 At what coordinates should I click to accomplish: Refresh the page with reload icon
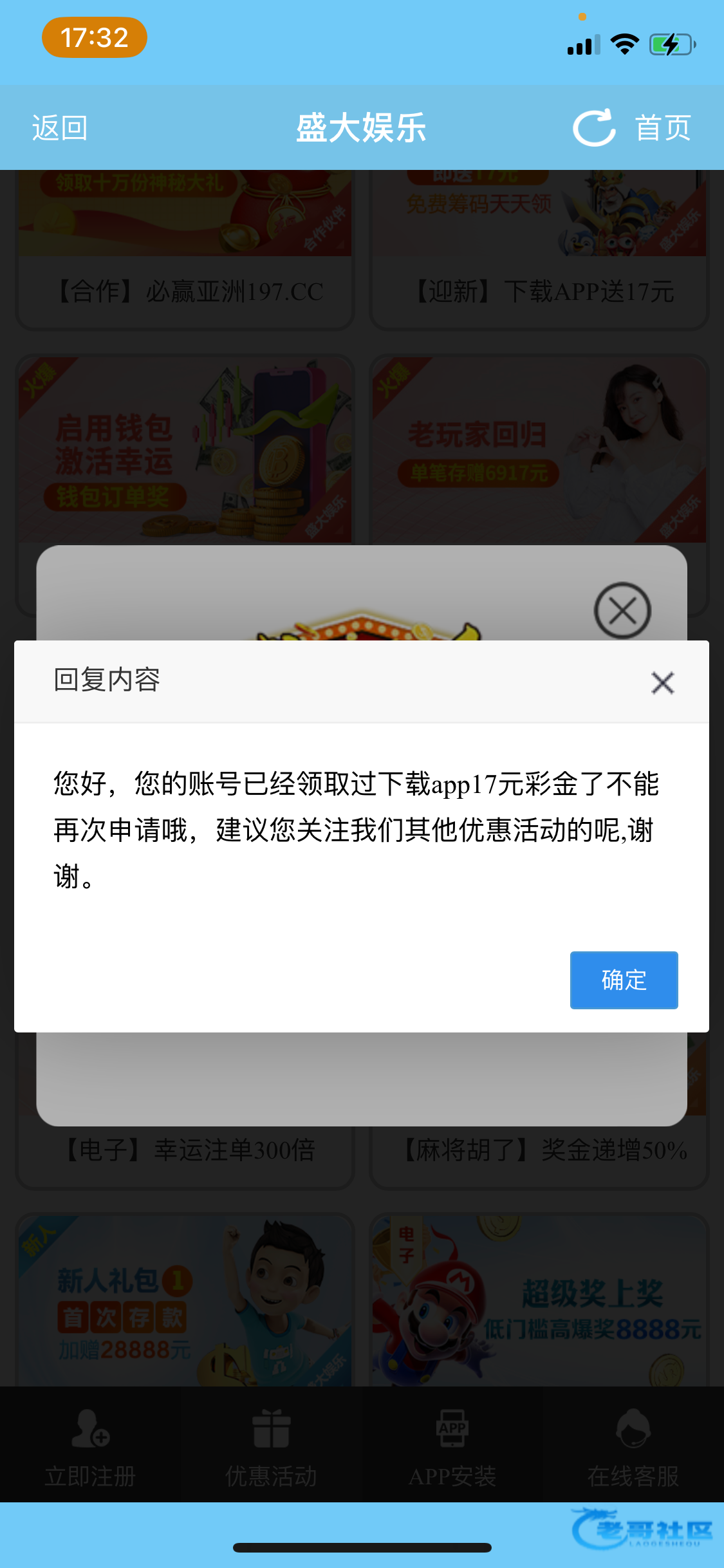594,128
